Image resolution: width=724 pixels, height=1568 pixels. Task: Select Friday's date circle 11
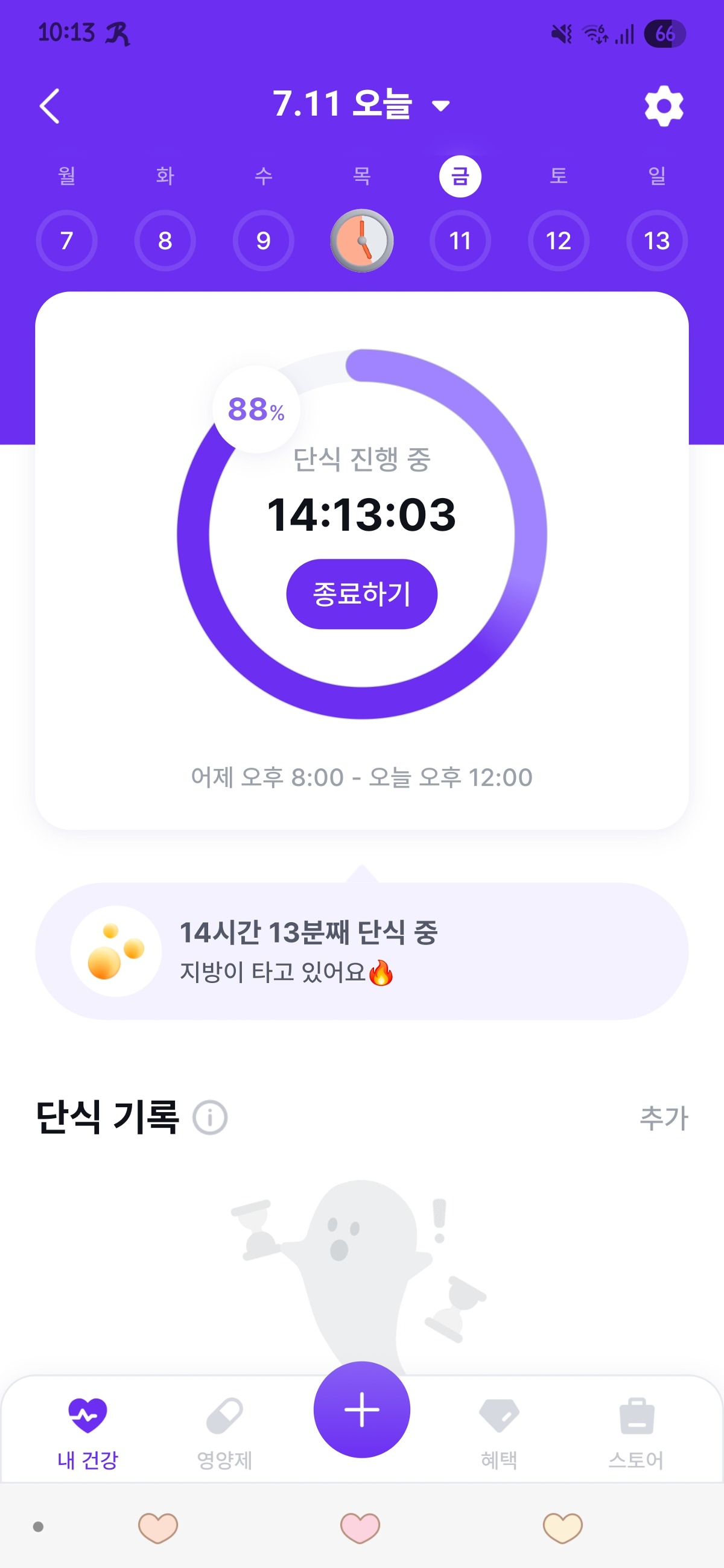click(x=460, y=241)
